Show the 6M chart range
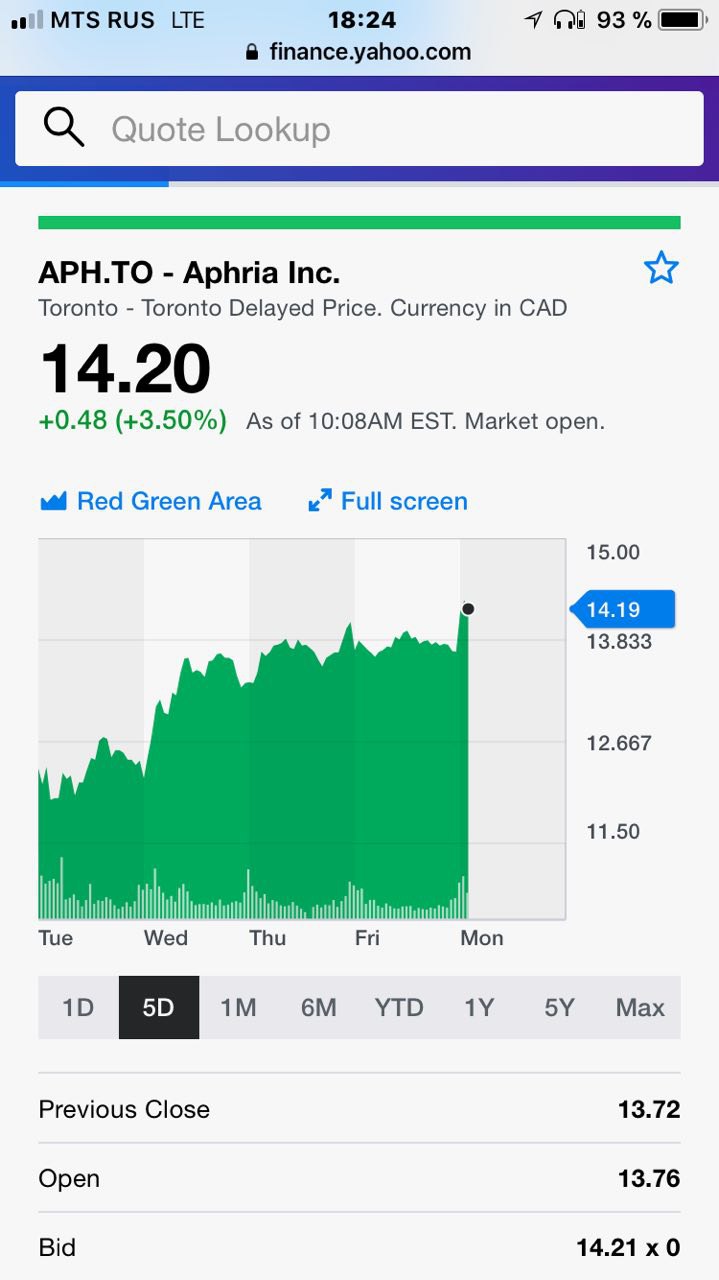The height and width of the screenshot is (1280, 719). coord(319,1007)
